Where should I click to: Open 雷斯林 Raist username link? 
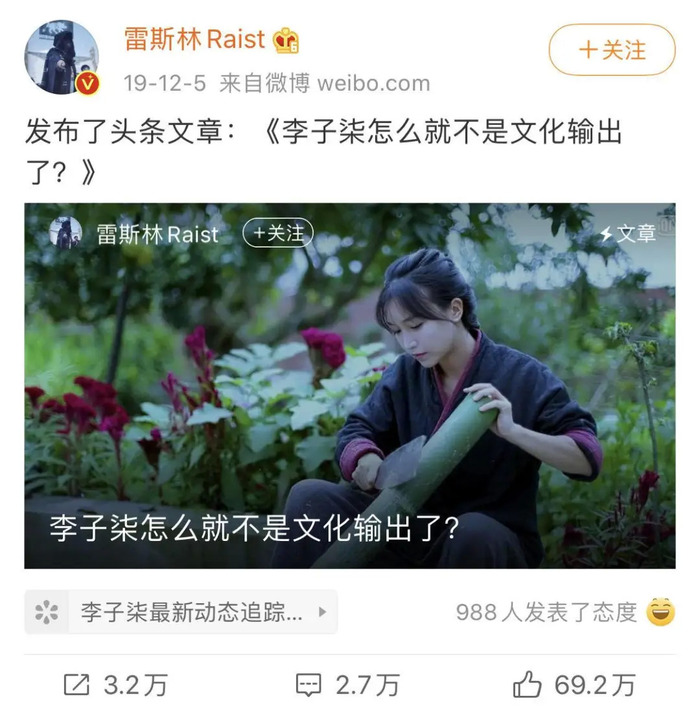coord(194,40)
